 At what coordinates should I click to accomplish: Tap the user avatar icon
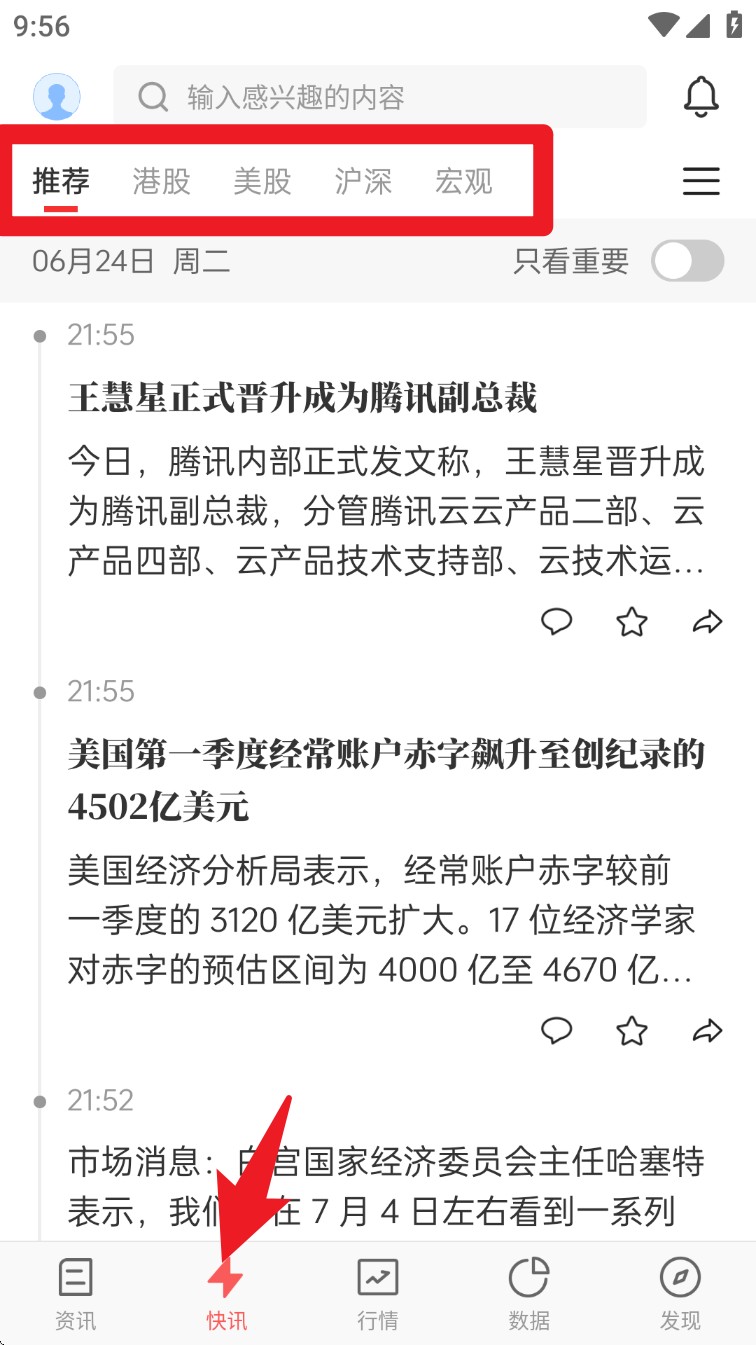[x=57, y=96]
